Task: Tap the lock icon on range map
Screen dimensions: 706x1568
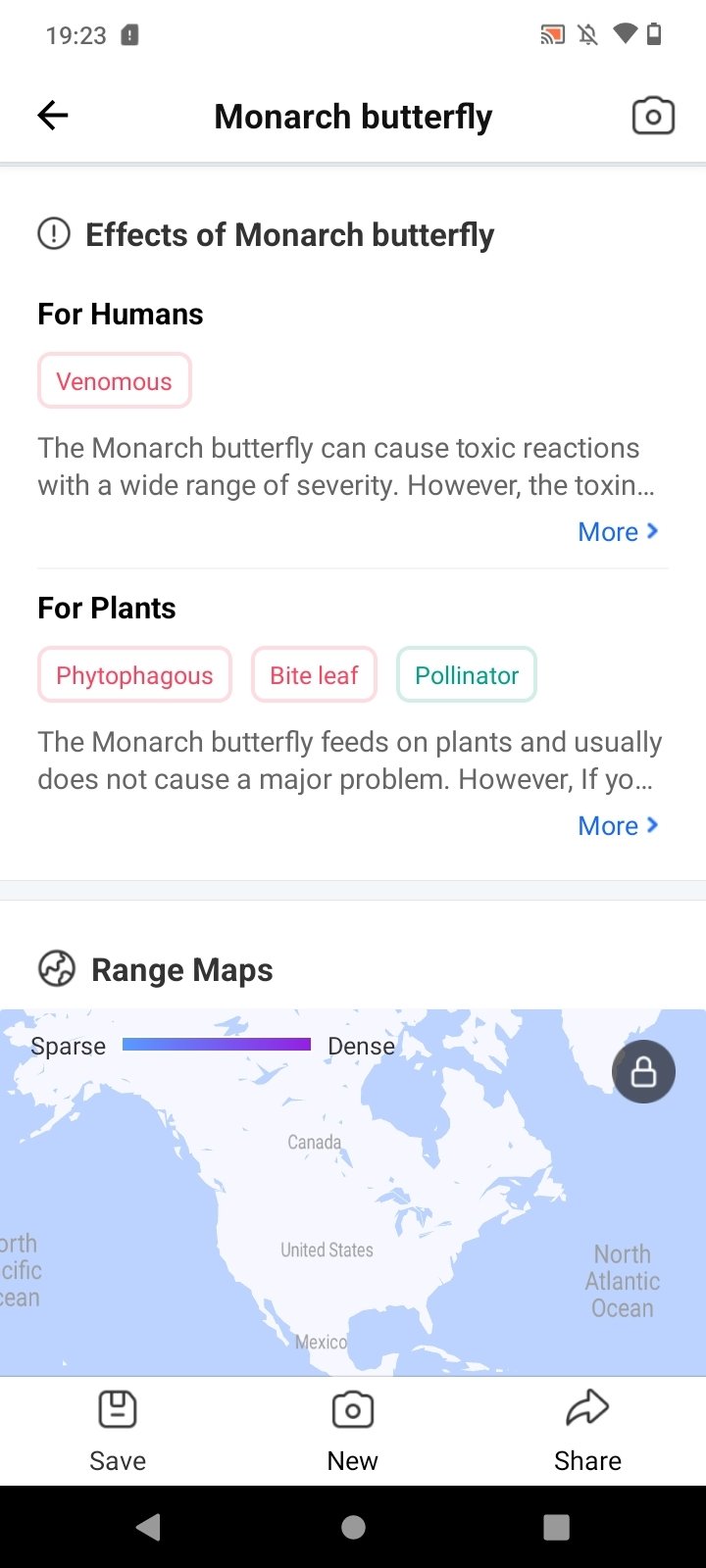Action: pyautogui.click(x=643, y=1072)
